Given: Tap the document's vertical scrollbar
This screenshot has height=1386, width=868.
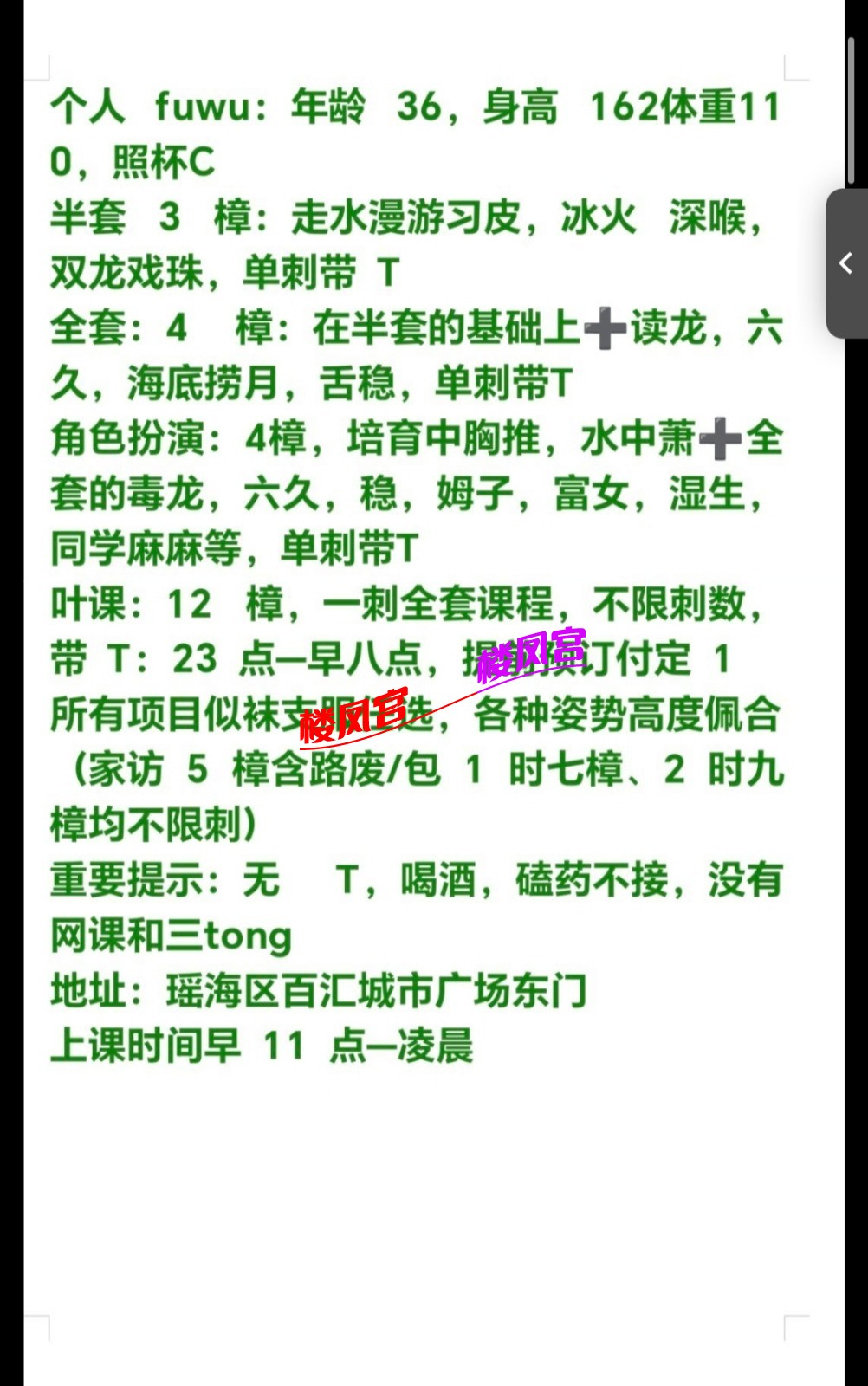Looking at the screenshot, I should [852, 110].
